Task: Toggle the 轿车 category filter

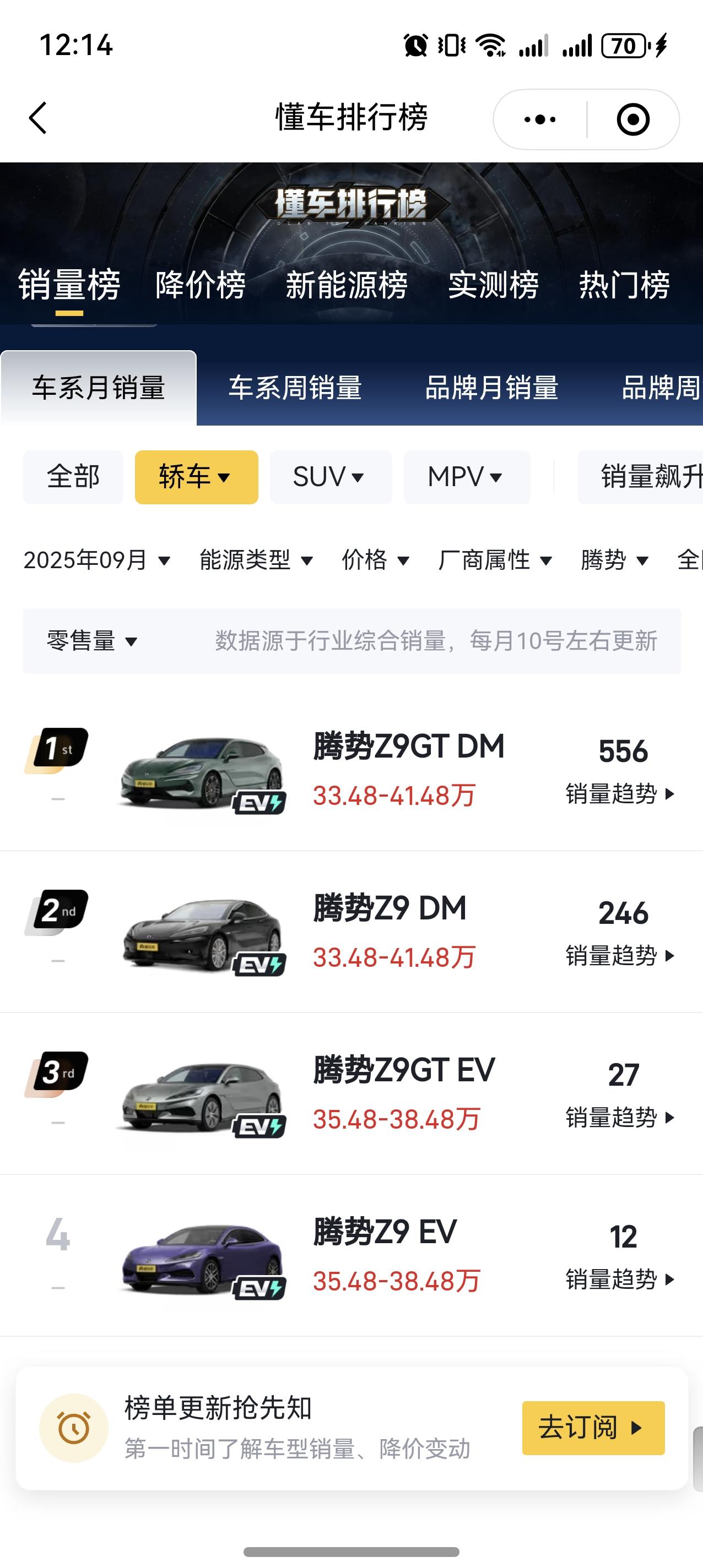Action: pyautogui.click(x=196, y=477)
